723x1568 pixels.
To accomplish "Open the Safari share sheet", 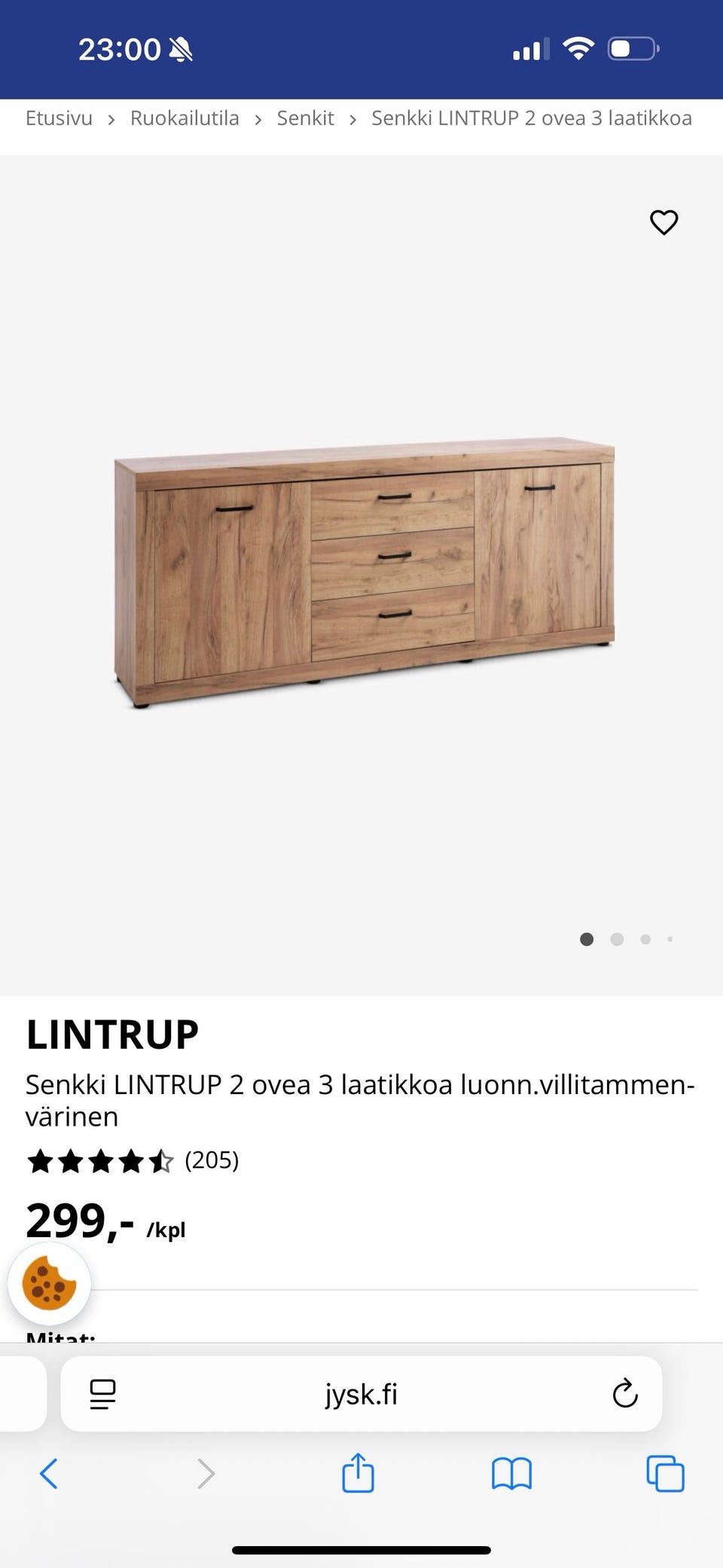I will pyautogui.click(x=359, y=1475).
